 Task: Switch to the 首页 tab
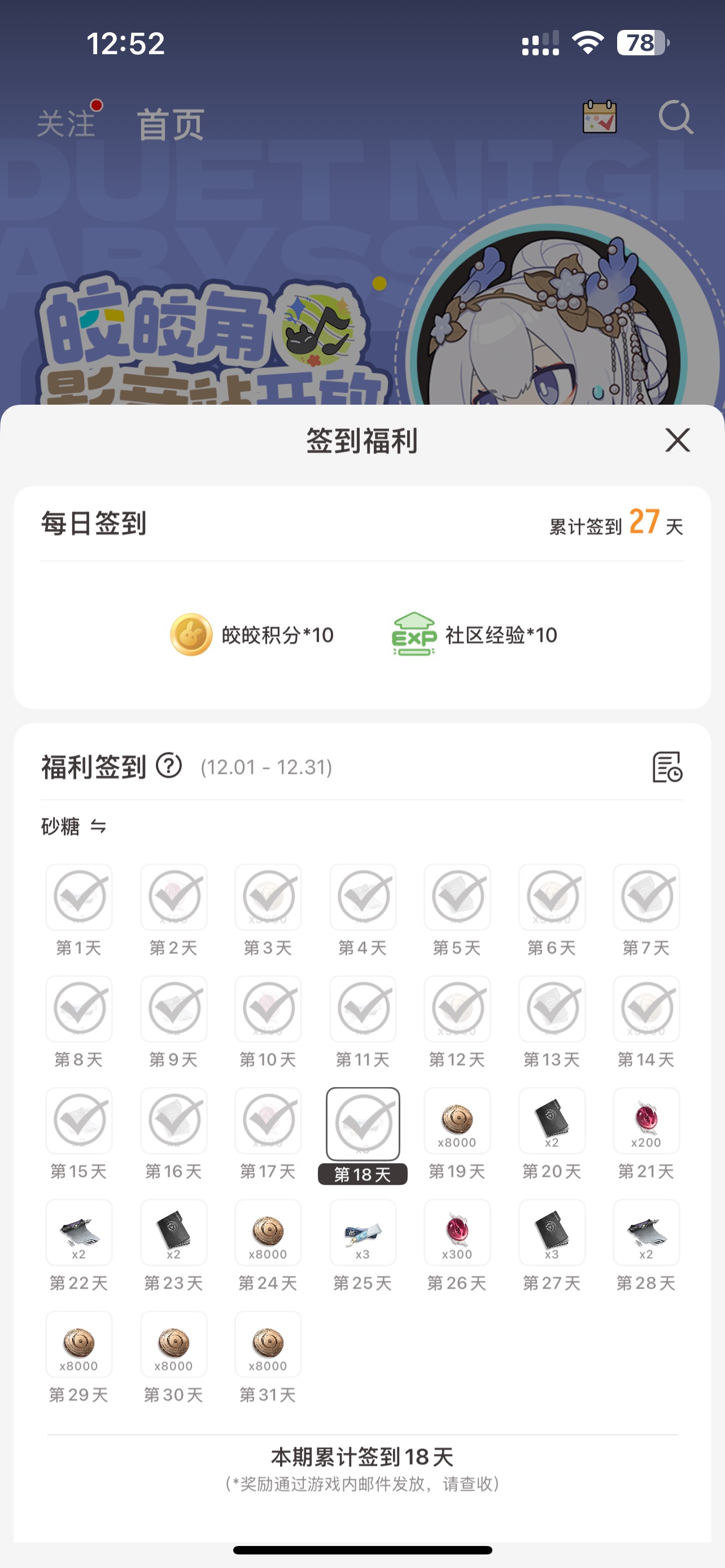coord(171,124)
